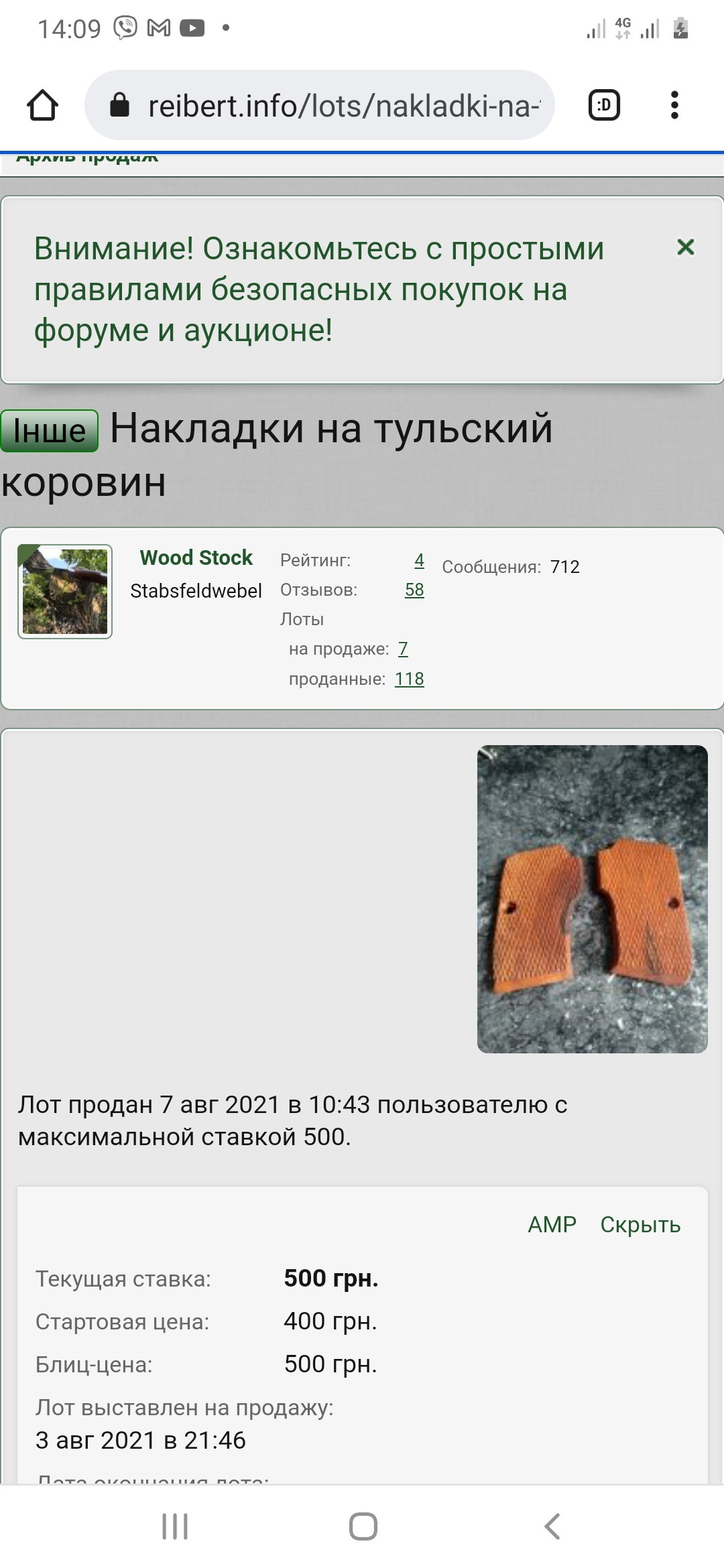Dismiss the safe shopping rules banner
The width and height of the screenshot is (724, 1568).
[x=685, y=247]
